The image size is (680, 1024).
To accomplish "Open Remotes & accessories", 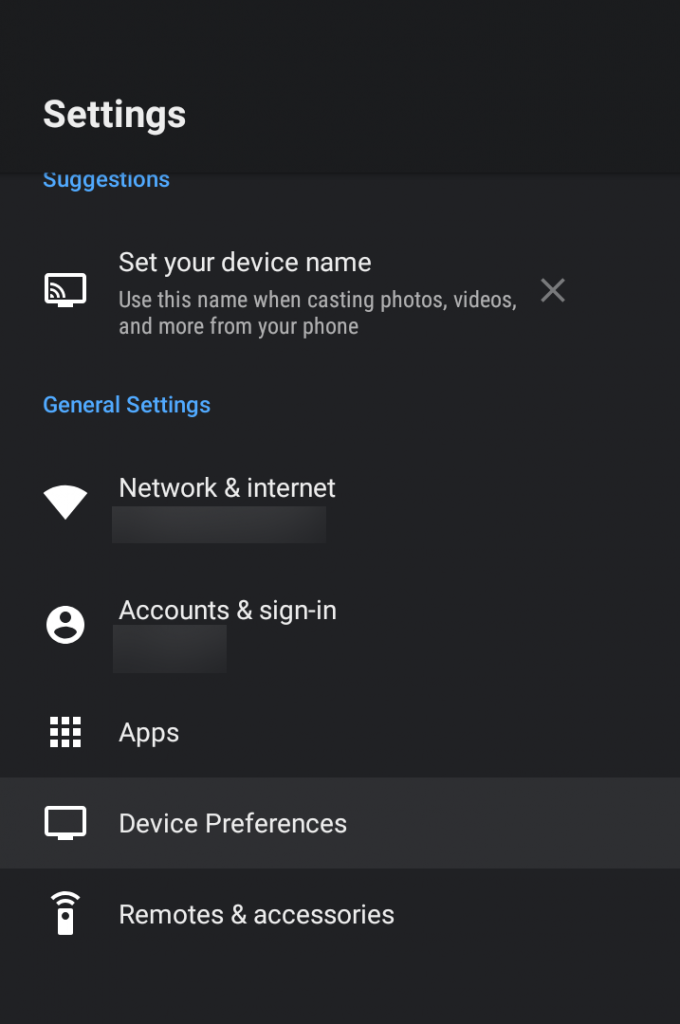I will click(x=256, y=915).
